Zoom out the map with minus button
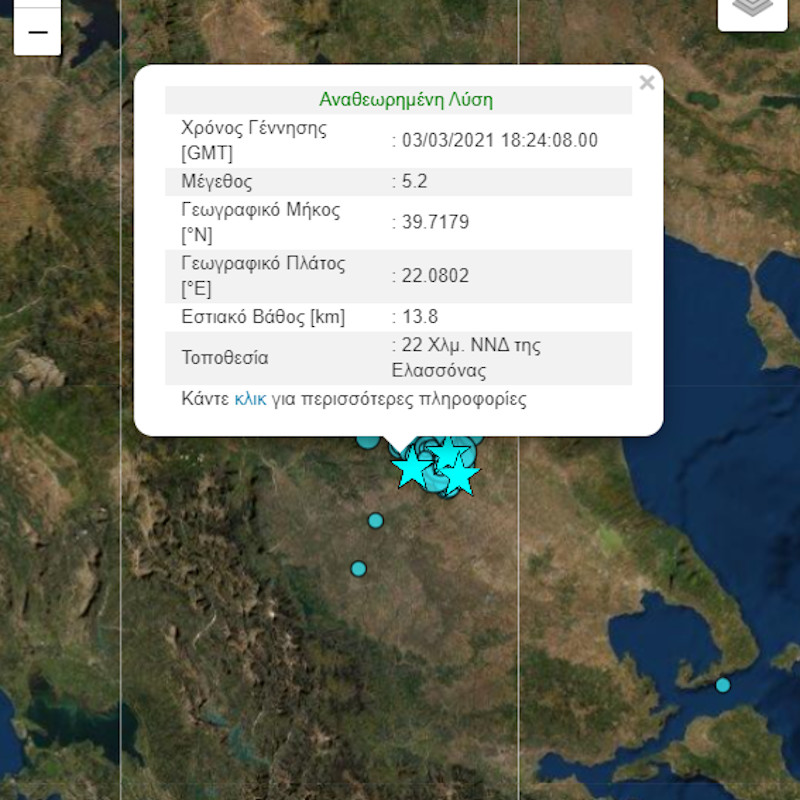The width and height of the screenshot is (800, 800). [38, 32]
